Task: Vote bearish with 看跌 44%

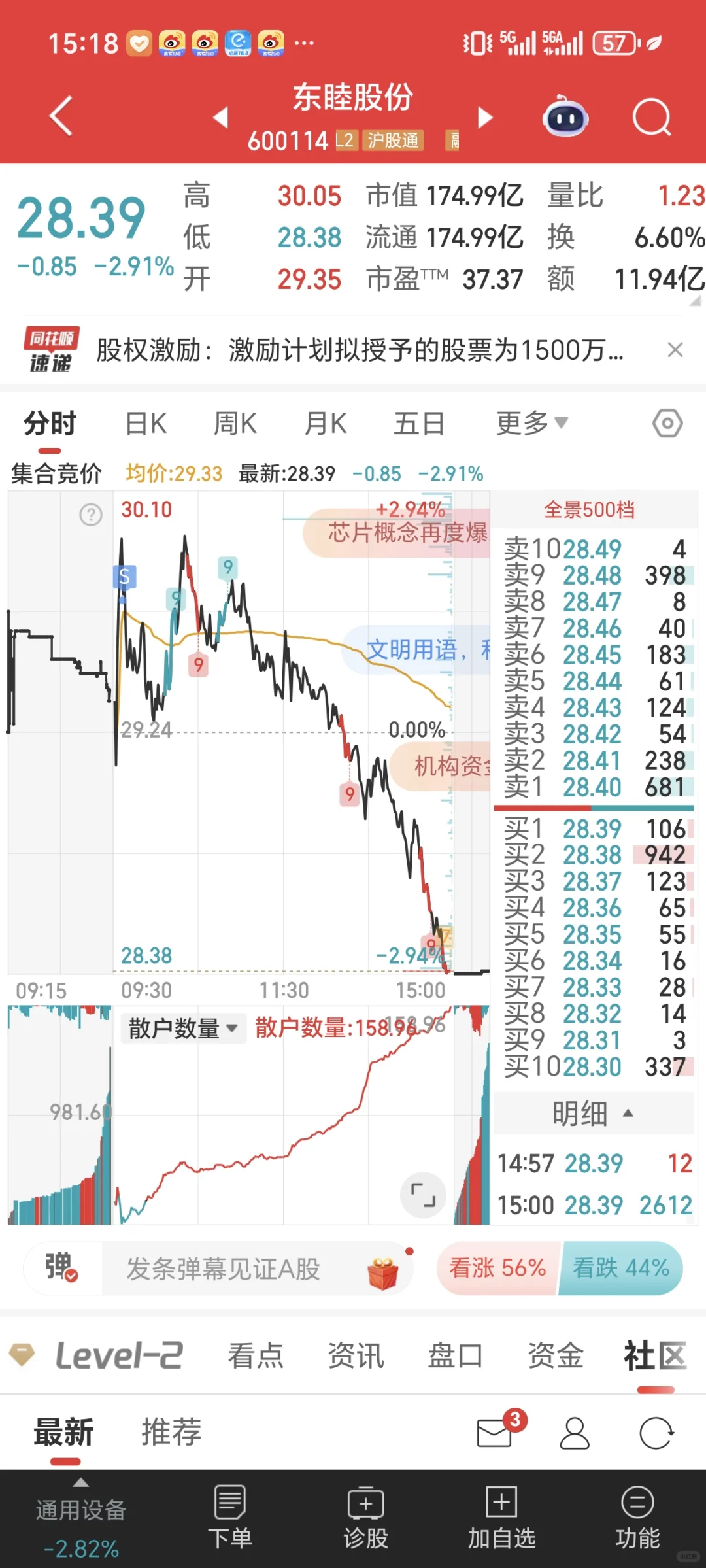Action: 620,1269
